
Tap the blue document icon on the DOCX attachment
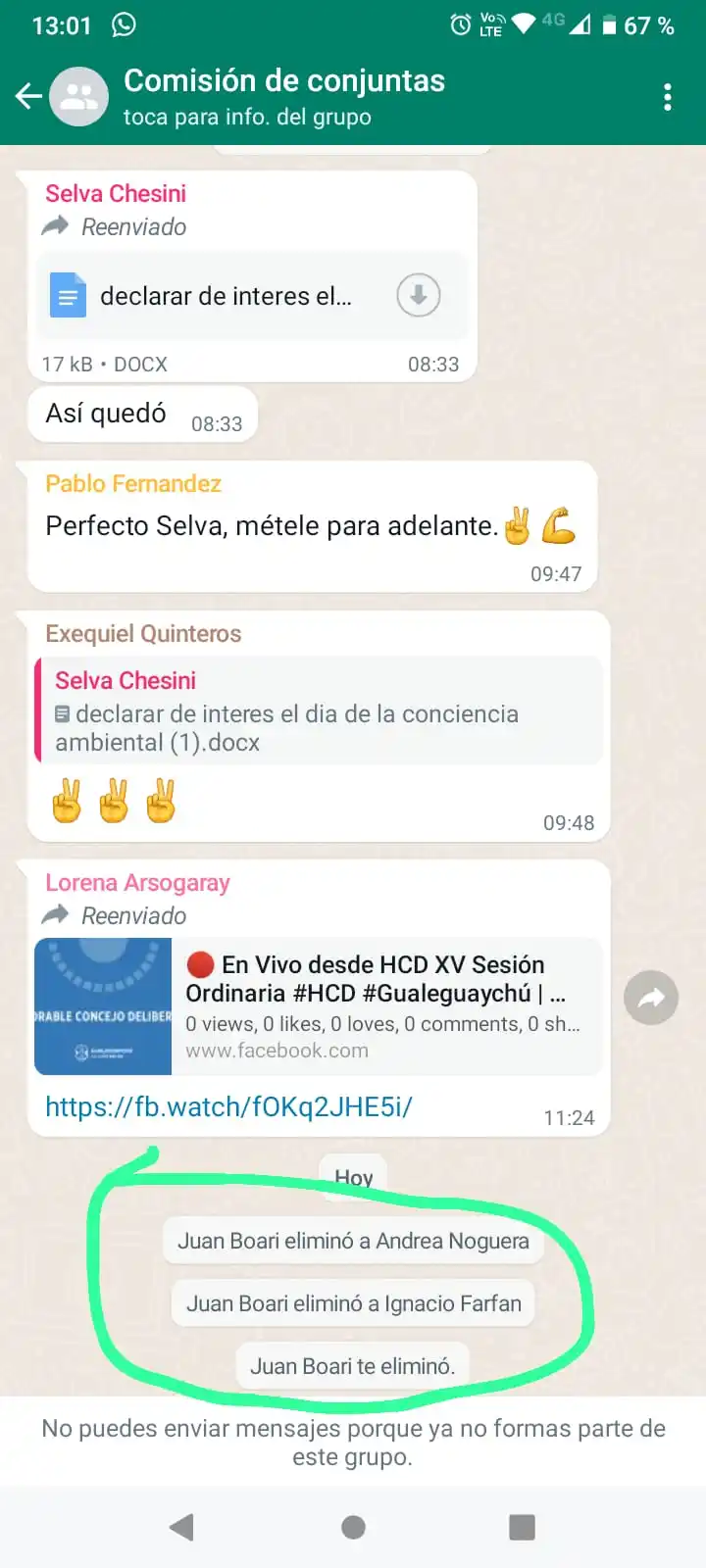pos(68,295)
